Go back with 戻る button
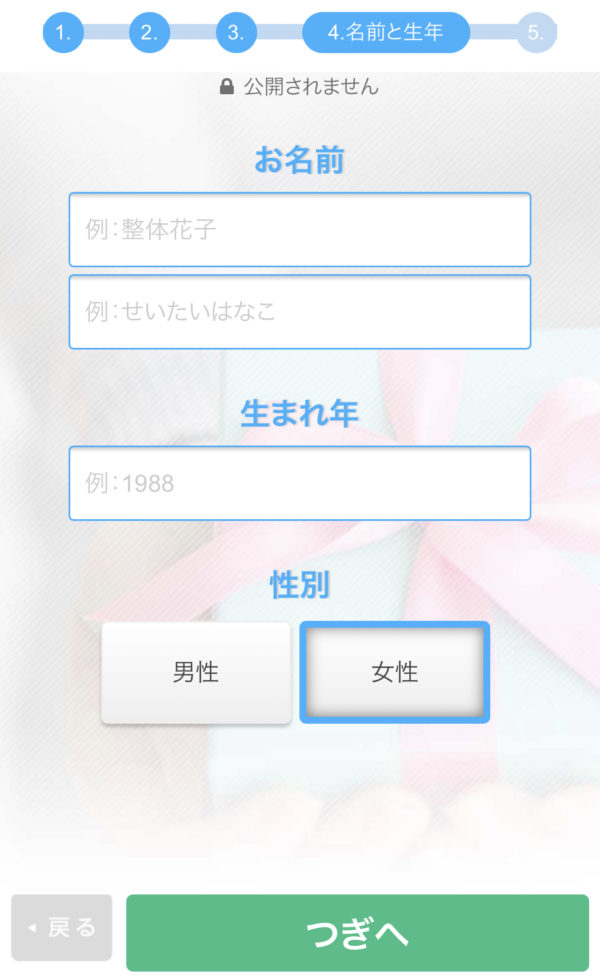Screen dimensions: 600x979 pyautogui.click(x=62, y=928)
